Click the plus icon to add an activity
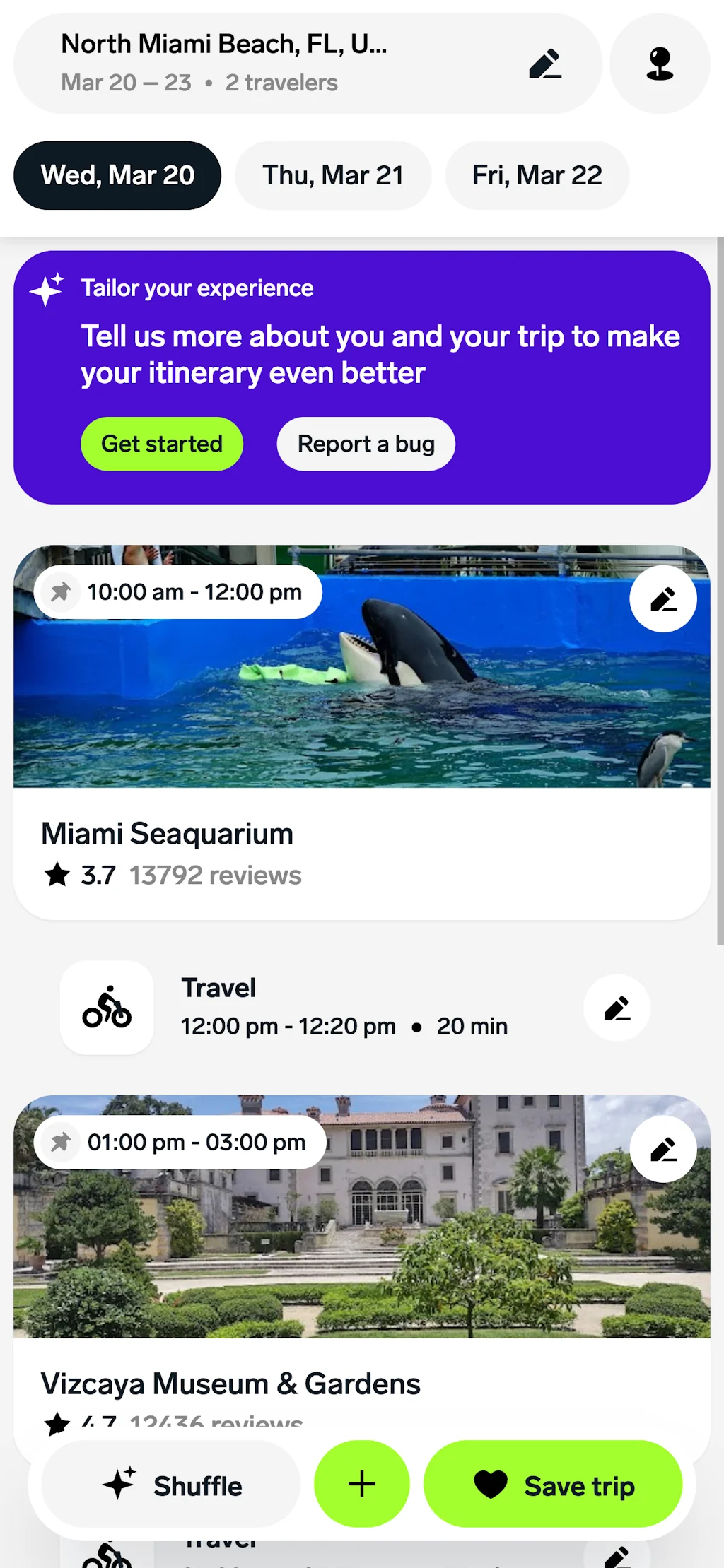 coord(361,1485)
